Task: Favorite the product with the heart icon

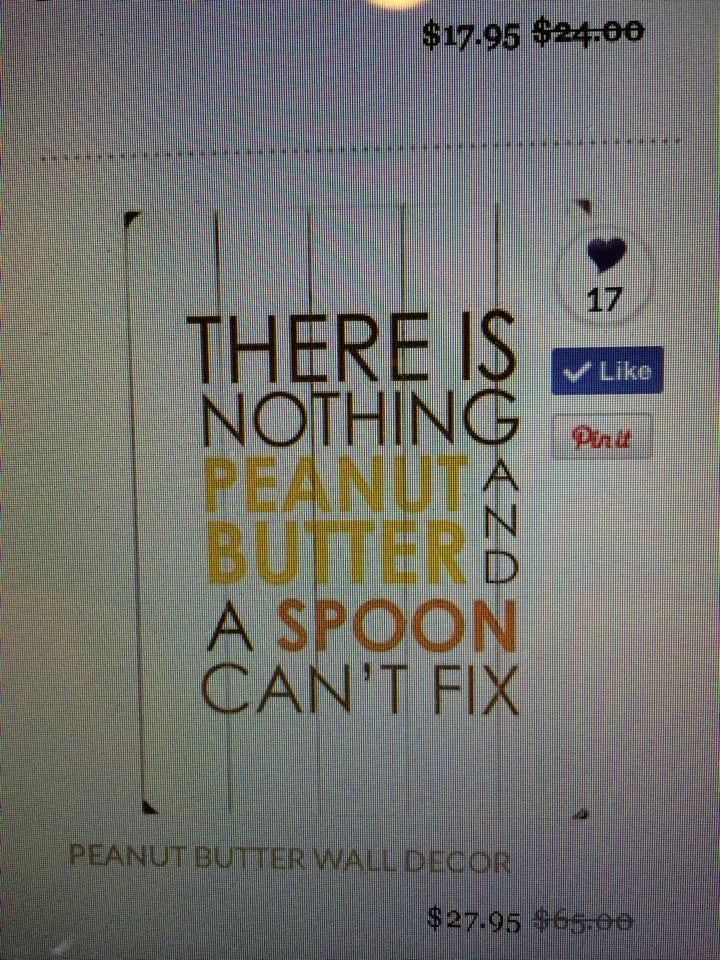Action: [605, 256]
